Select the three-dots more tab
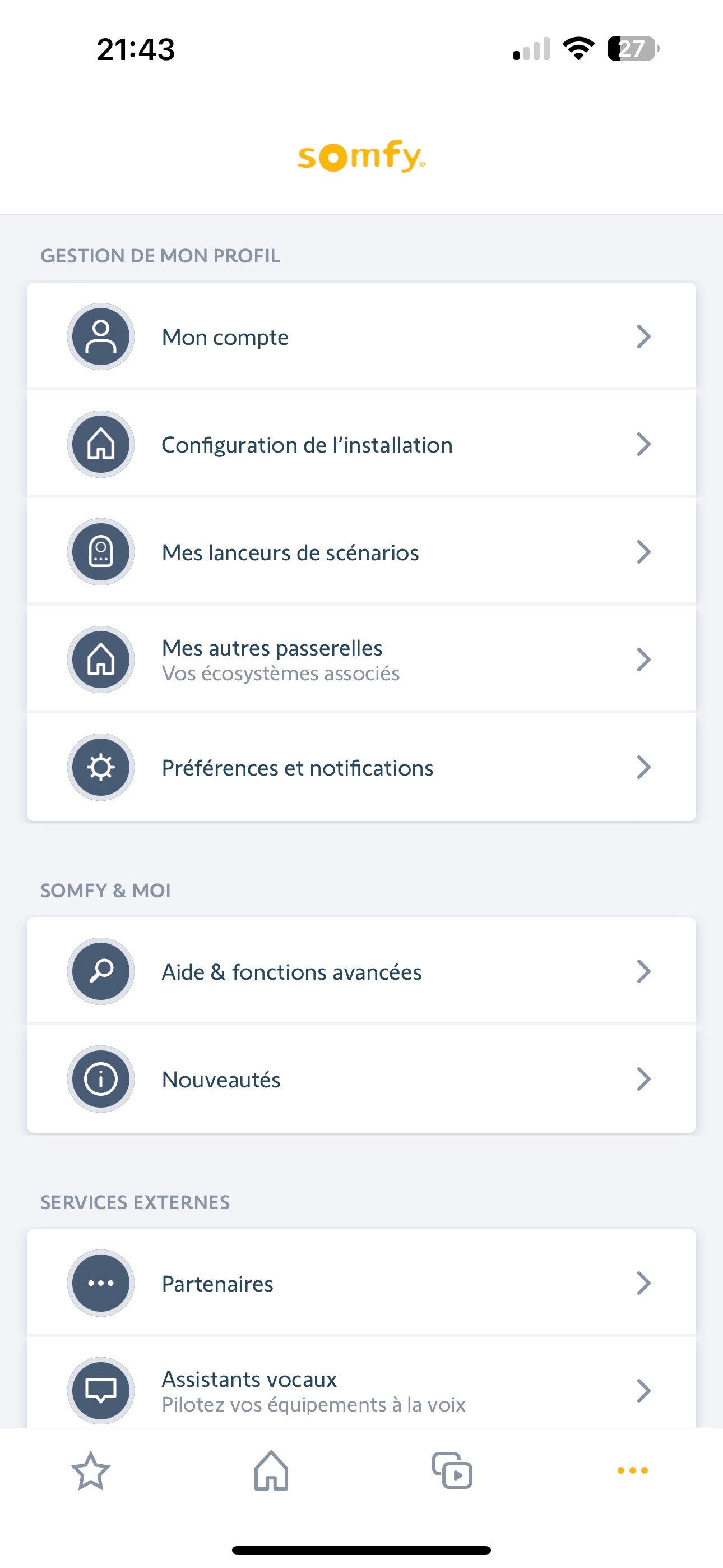This screenshot has width=723, height=1568. [633, 1470]
